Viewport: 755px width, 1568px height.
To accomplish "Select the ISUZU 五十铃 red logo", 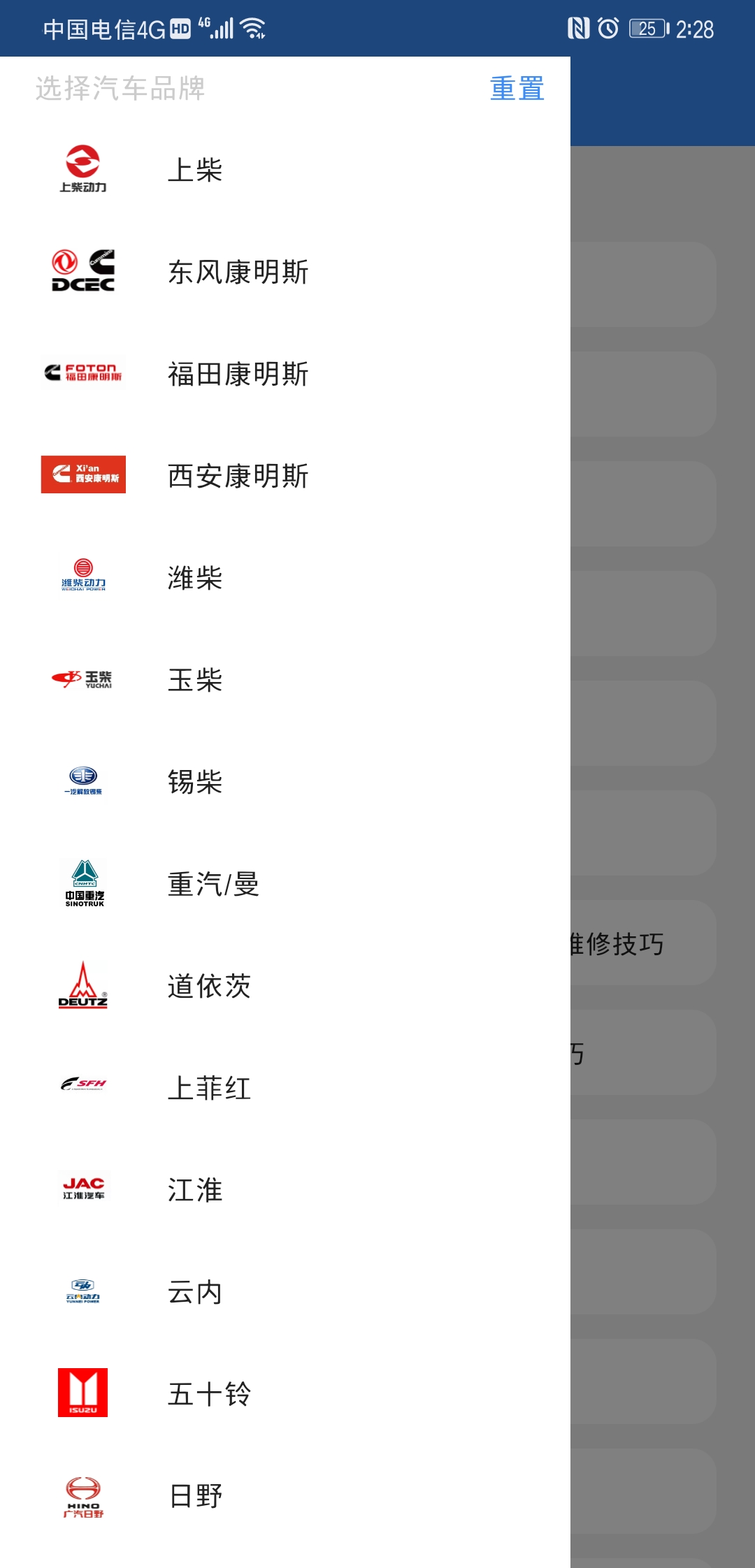I will click(x=83, y=1393).
